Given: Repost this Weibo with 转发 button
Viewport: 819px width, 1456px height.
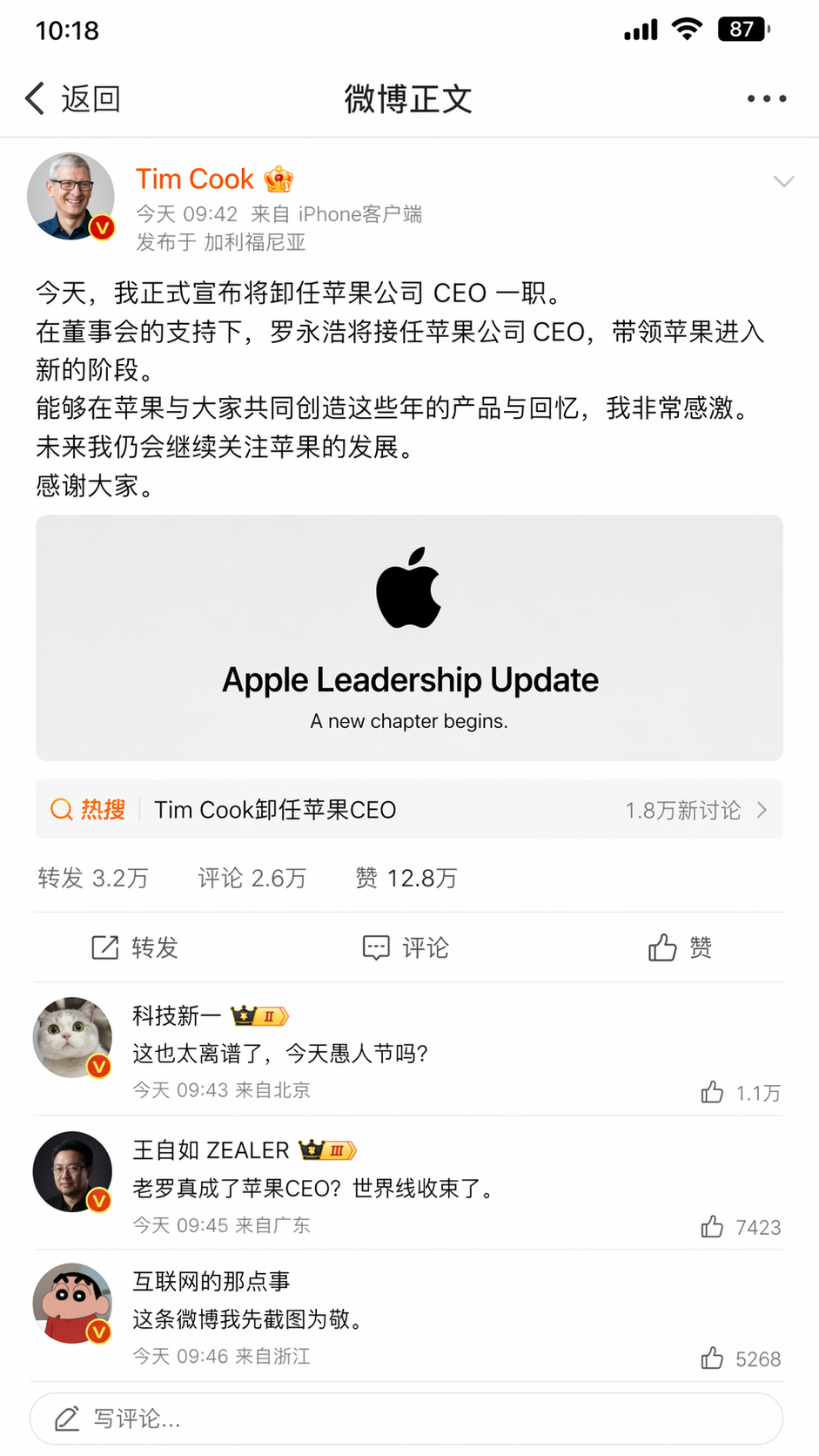Looking at the screenshot, I should [x=135, y=947].
